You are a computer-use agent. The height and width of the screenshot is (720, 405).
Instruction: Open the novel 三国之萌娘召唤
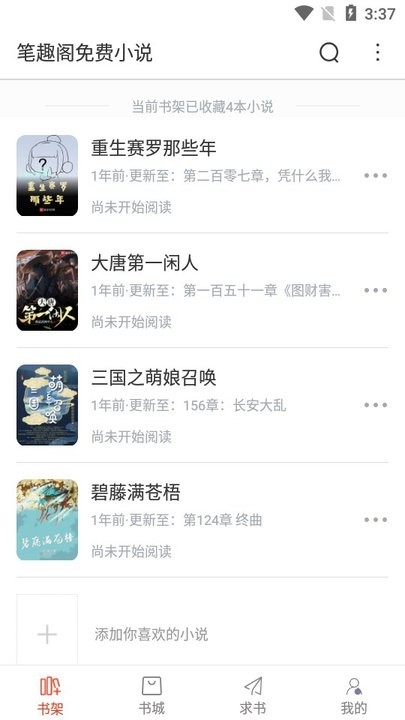202,405
